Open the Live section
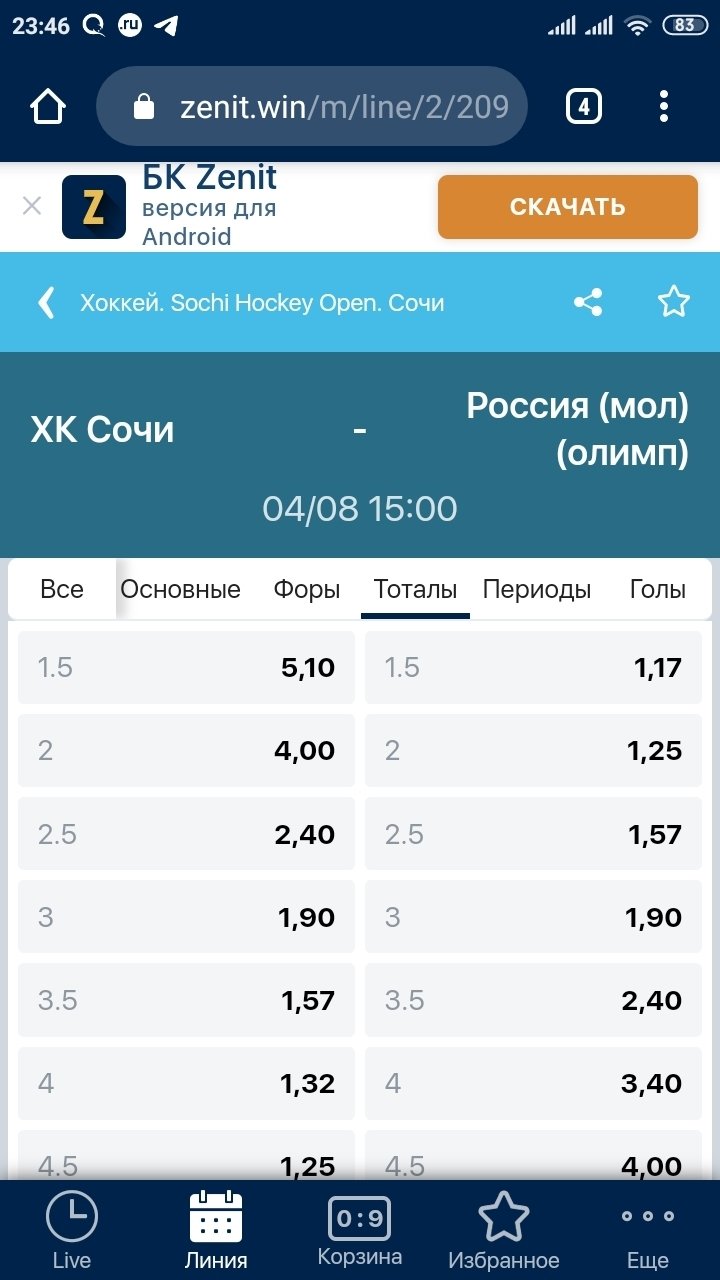Viewport: 720px width, 1280px height. pos(71,1231)
